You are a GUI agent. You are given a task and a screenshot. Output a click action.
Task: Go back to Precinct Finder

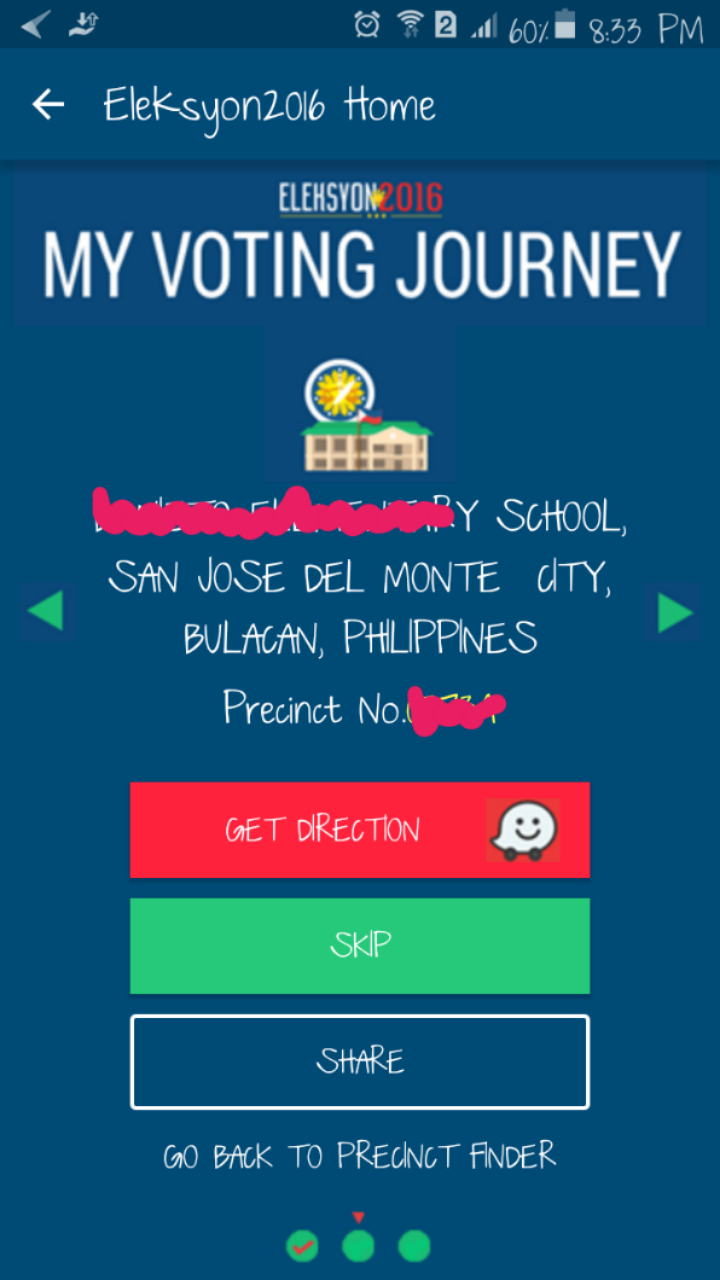click(360, 1156)
